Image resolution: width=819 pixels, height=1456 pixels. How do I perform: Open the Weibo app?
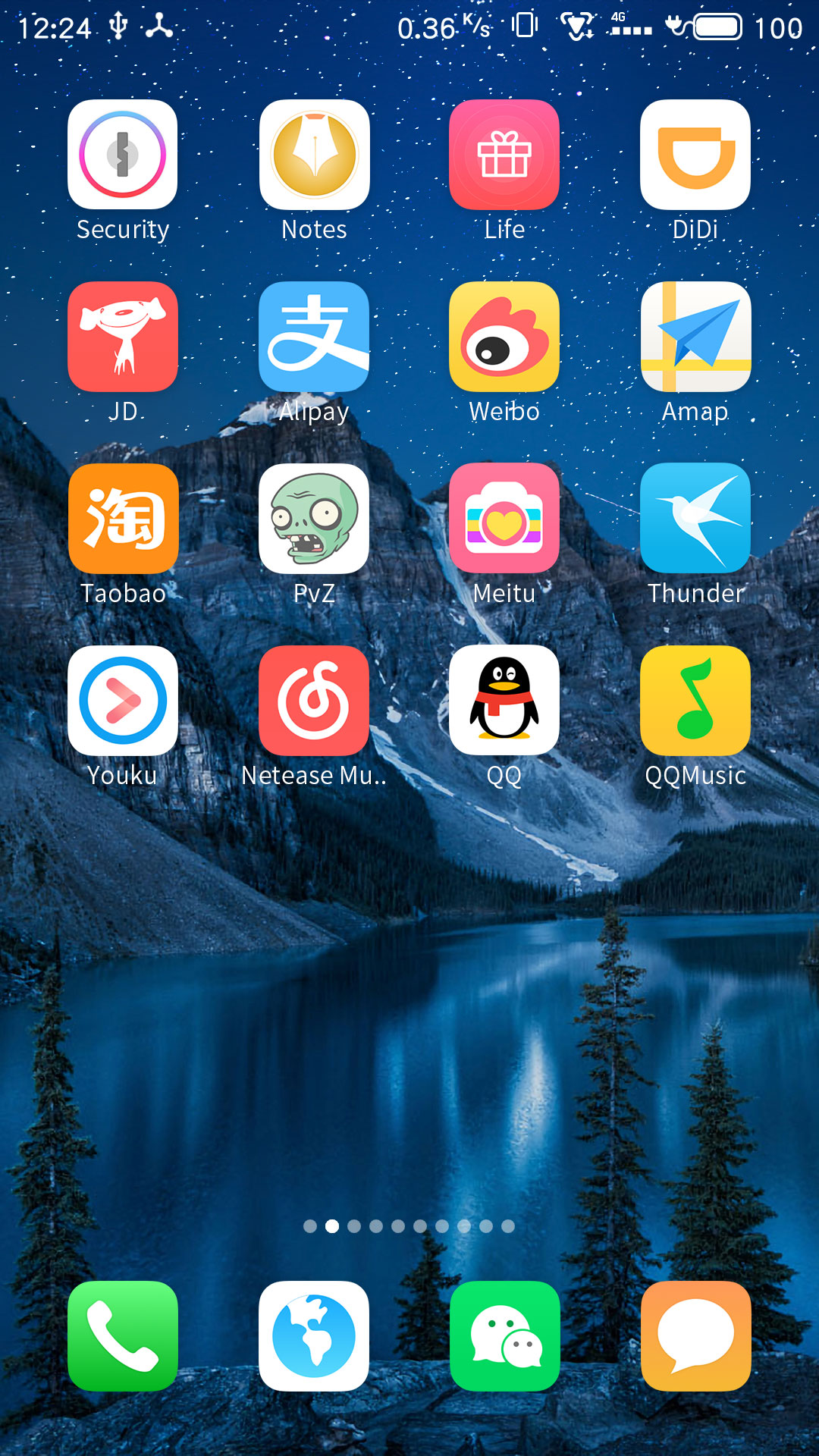[x=504, y=337]
